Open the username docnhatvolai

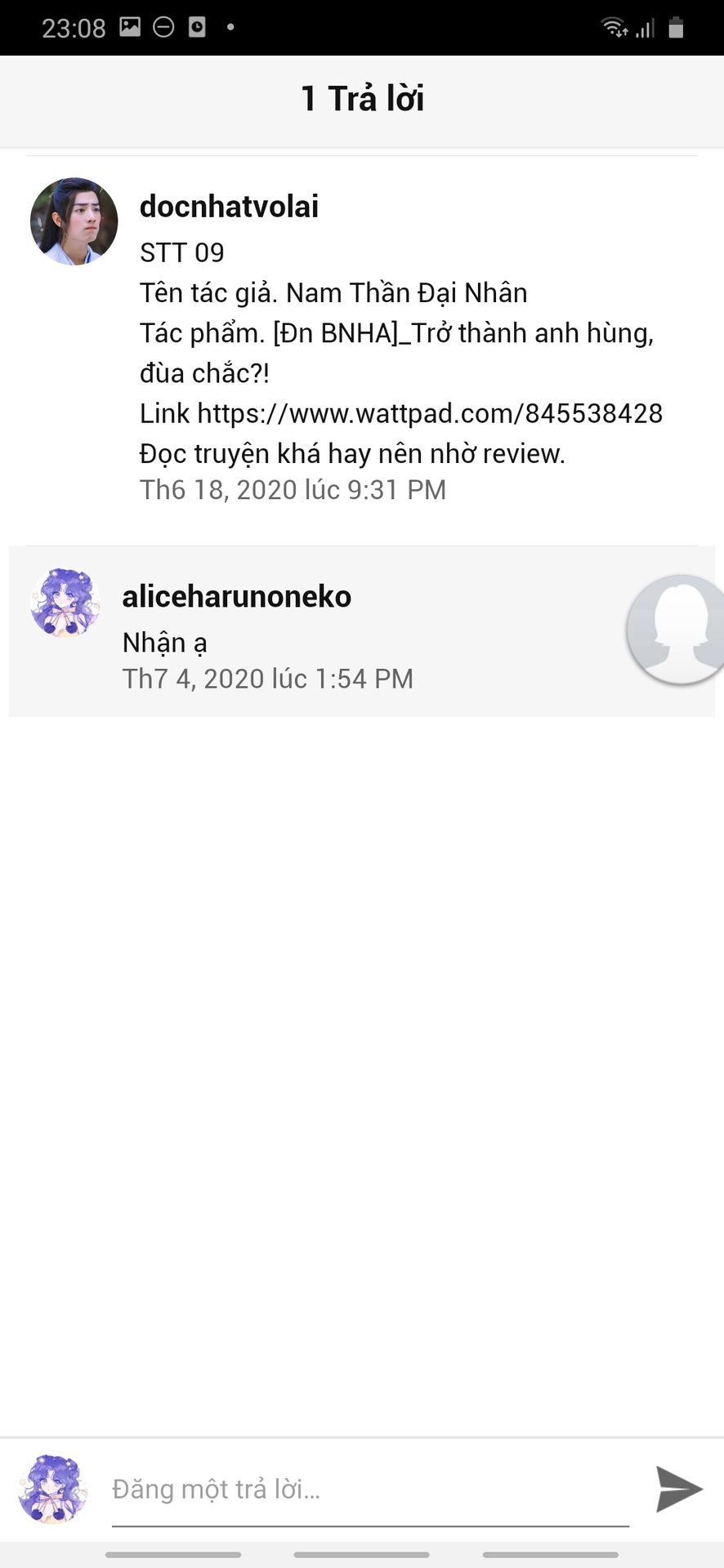(229, 207)
